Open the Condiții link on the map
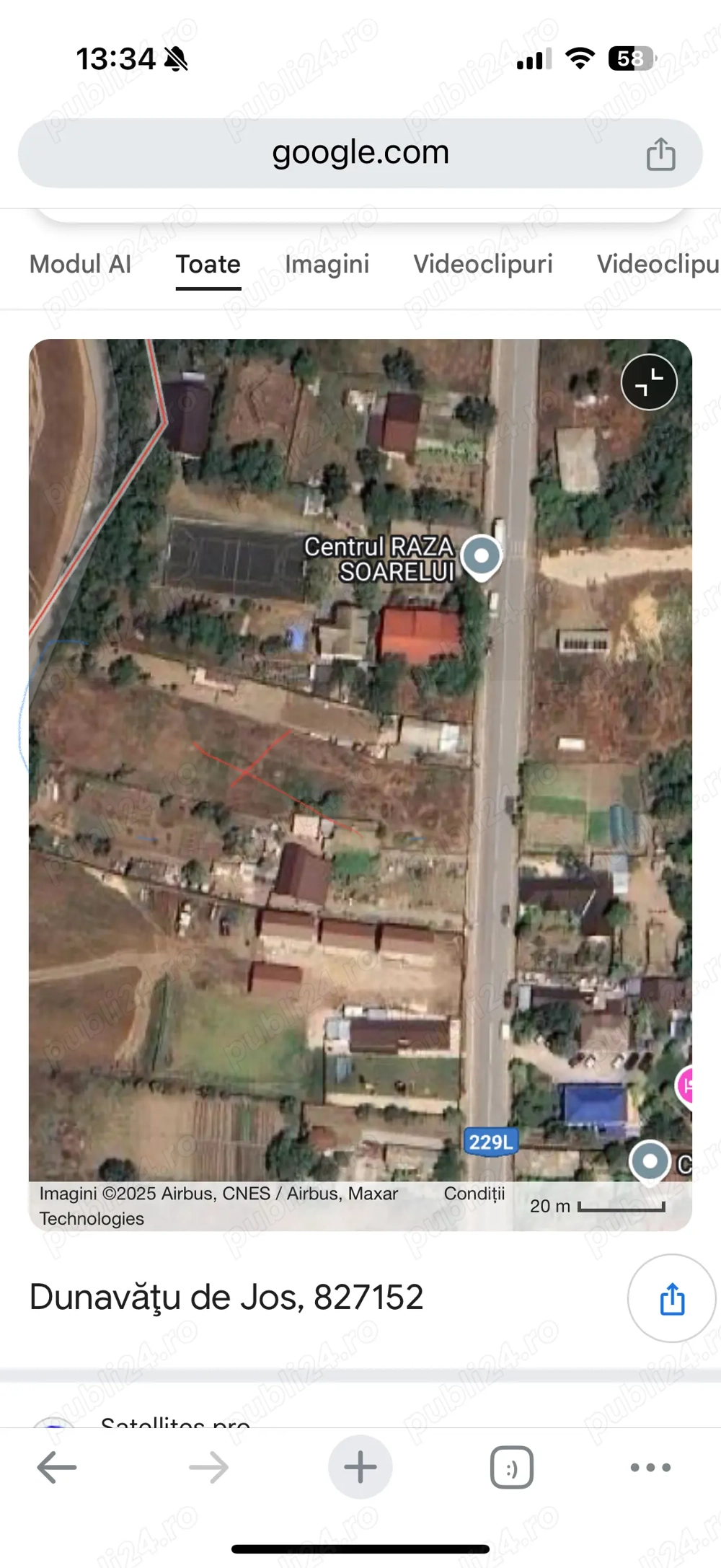This screenshot has width=721, height=1568. (474, 1194)
